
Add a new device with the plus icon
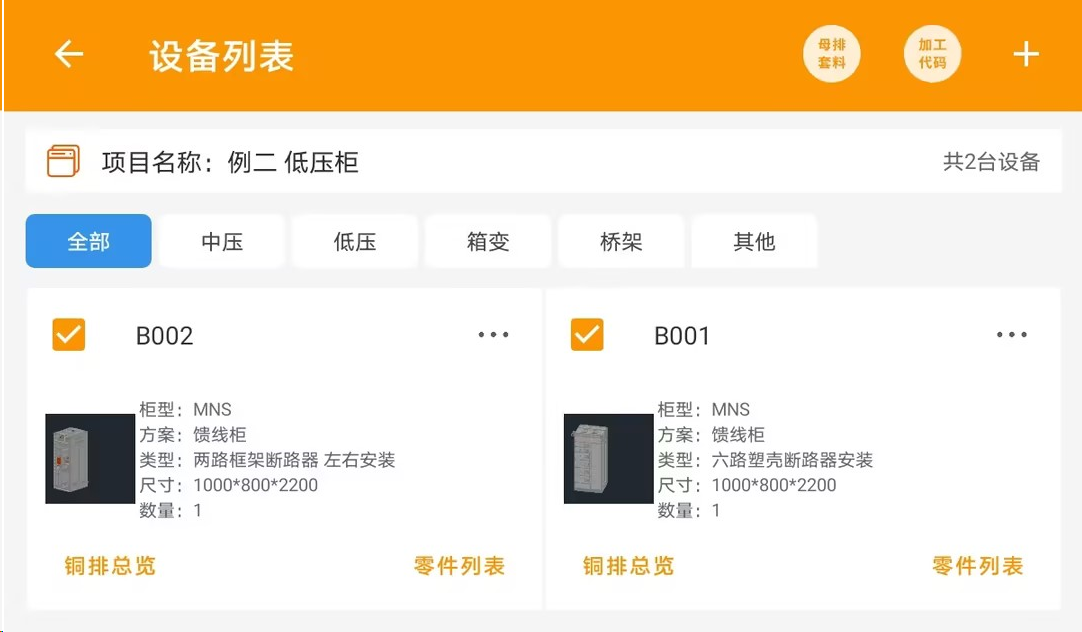point(1026,54)
